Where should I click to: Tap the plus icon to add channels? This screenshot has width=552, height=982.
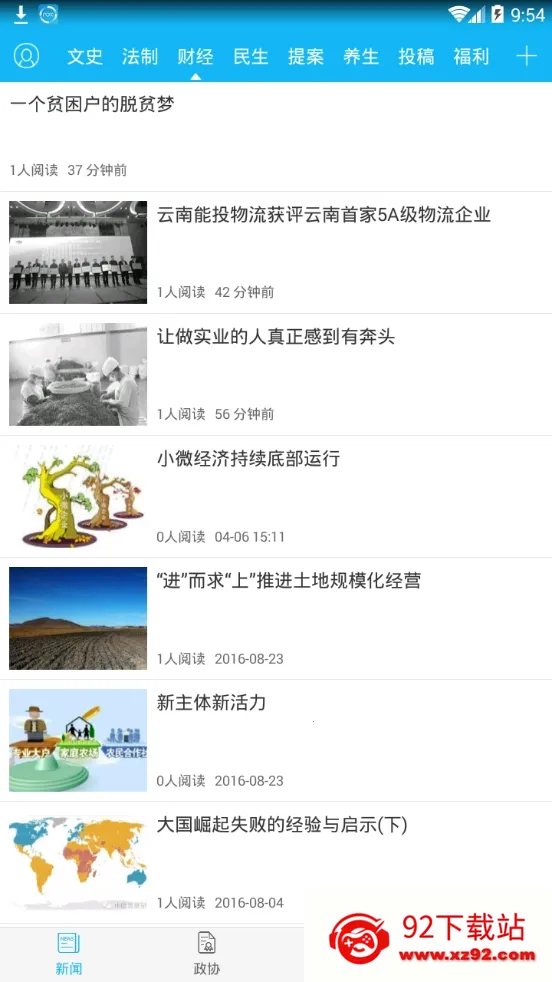pos(526,56)
